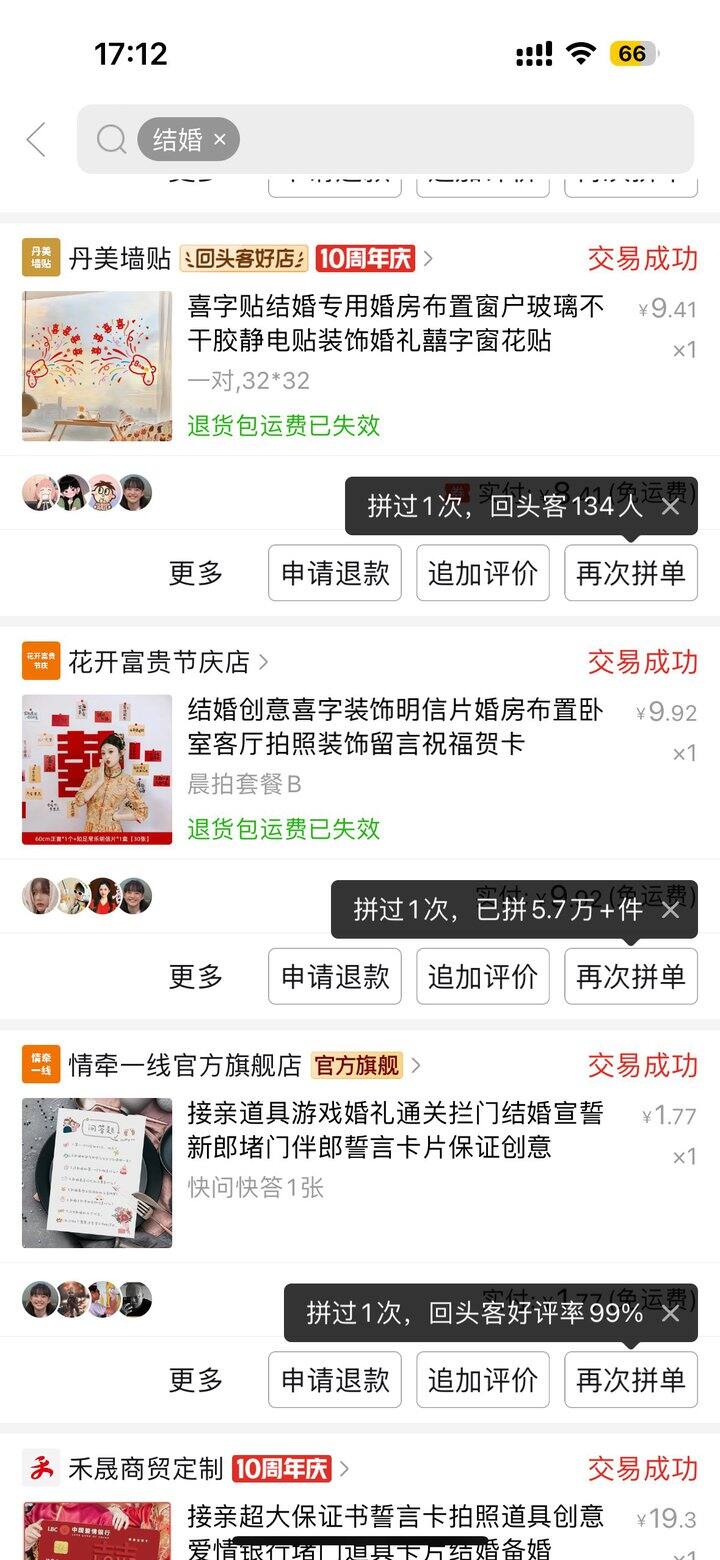Request refund for 丹美墙贴 order
The image size is (720, 1560).
pyautogui.click(x=334, y=573)
